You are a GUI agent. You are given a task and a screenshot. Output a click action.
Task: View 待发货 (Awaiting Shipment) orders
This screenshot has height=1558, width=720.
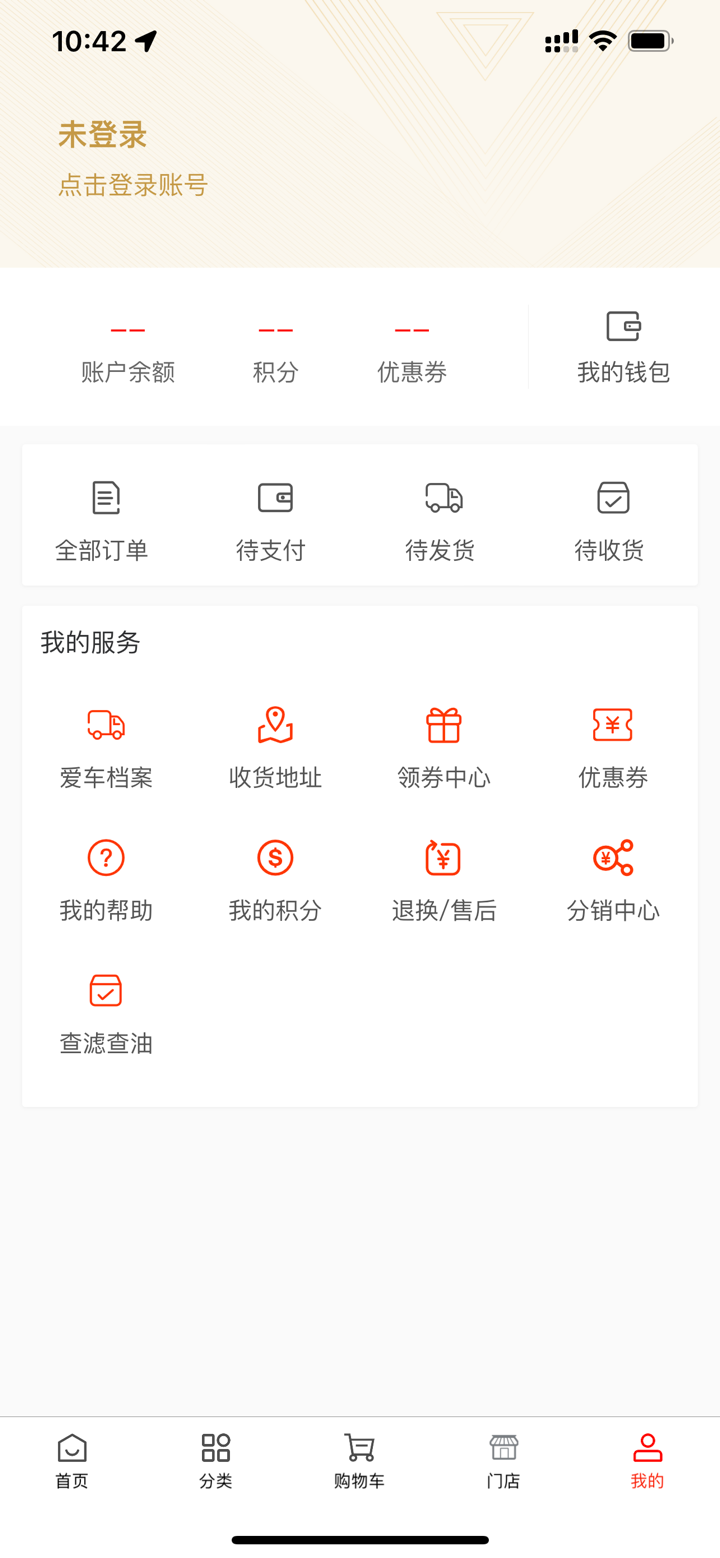[x=443, y=518]
